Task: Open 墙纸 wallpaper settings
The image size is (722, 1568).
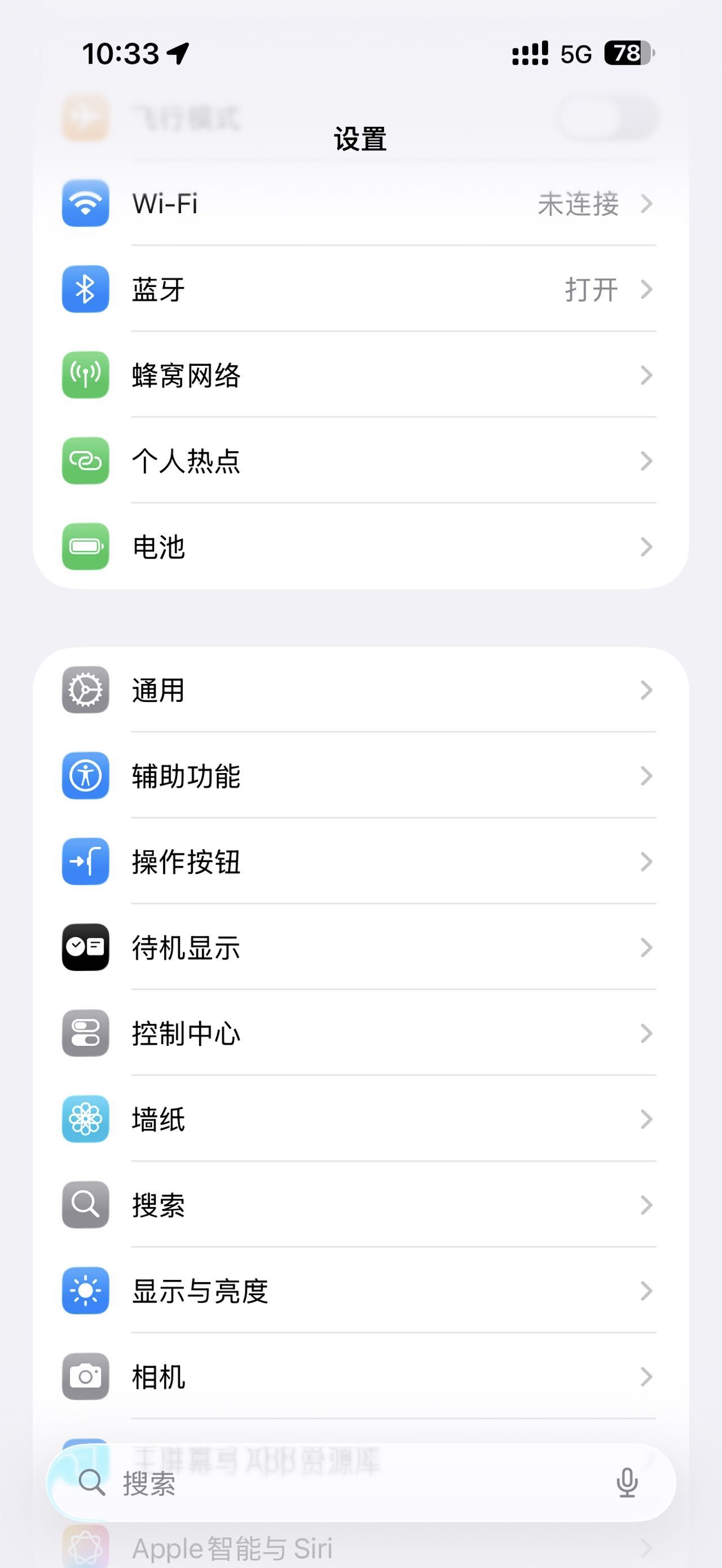Action: tap(359, 1119)
